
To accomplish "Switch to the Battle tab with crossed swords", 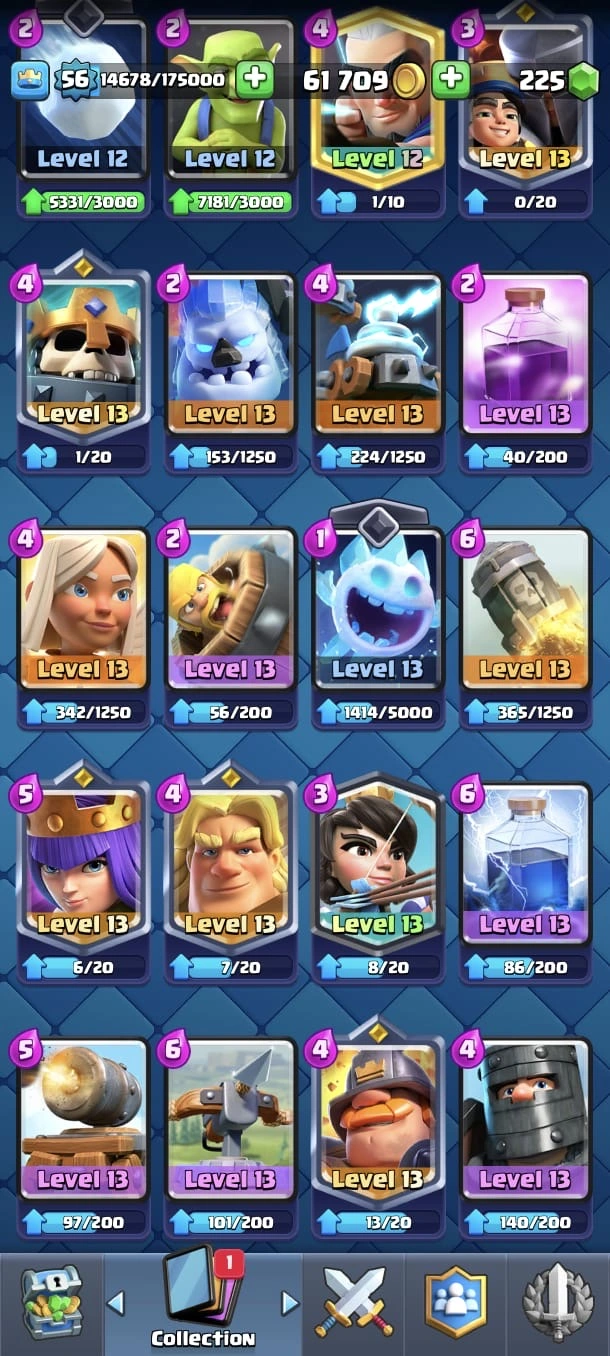I will (x=355, y=1302).
